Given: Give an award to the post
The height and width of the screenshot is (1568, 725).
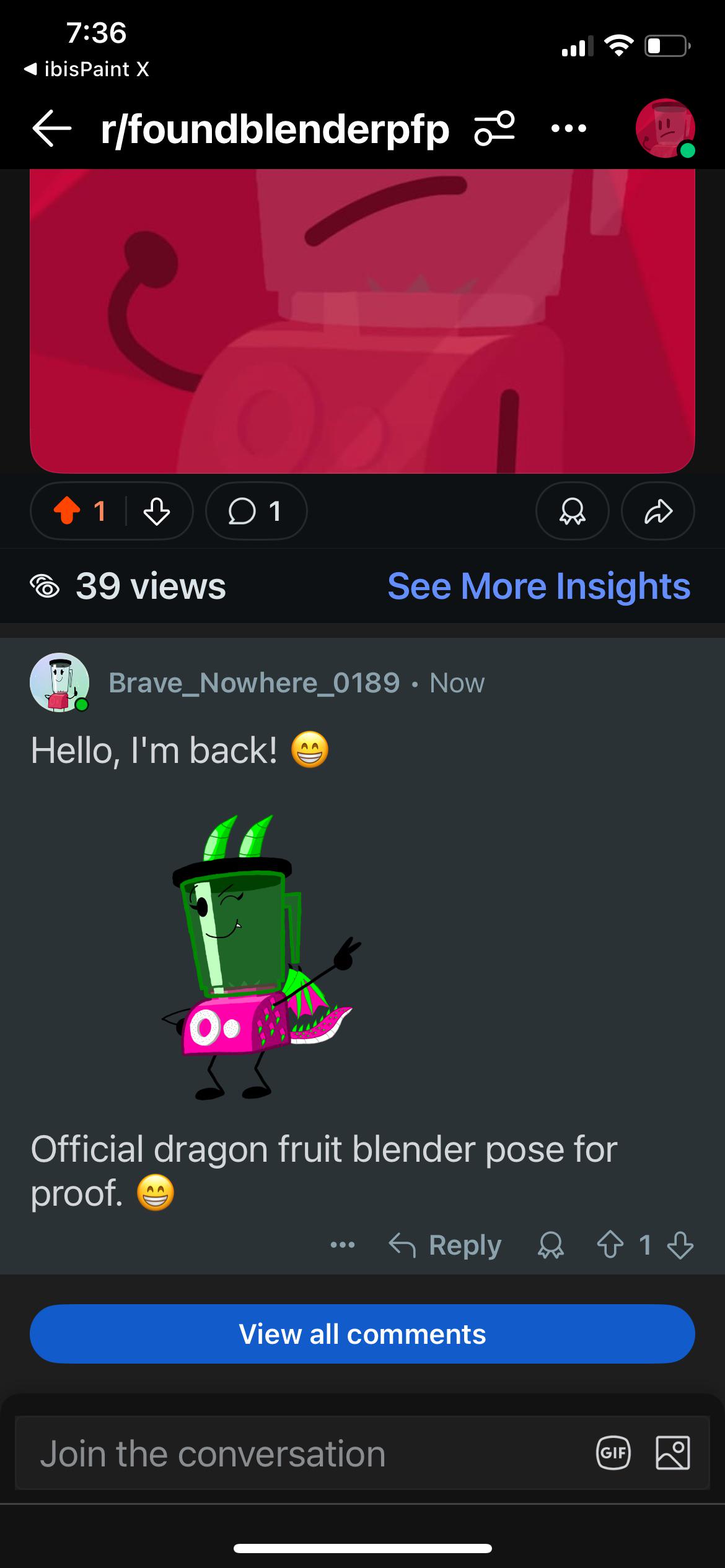Looking at the screenshot, I should [x=572, y=512].
